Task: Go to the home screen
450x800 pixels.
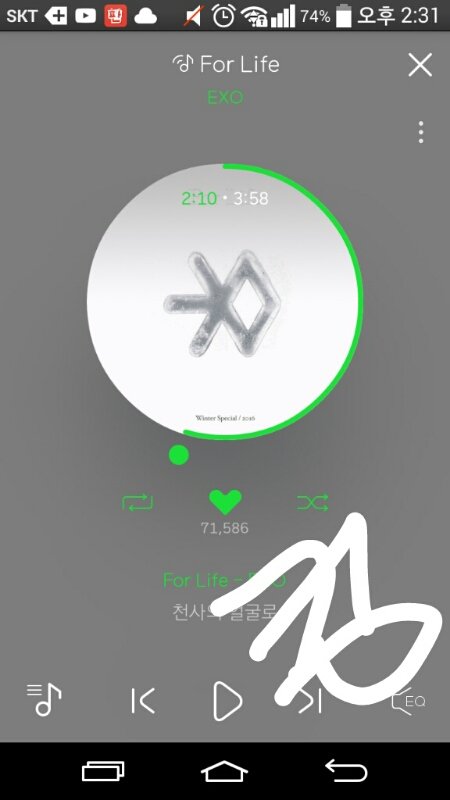Action: [x=224, y=770]
